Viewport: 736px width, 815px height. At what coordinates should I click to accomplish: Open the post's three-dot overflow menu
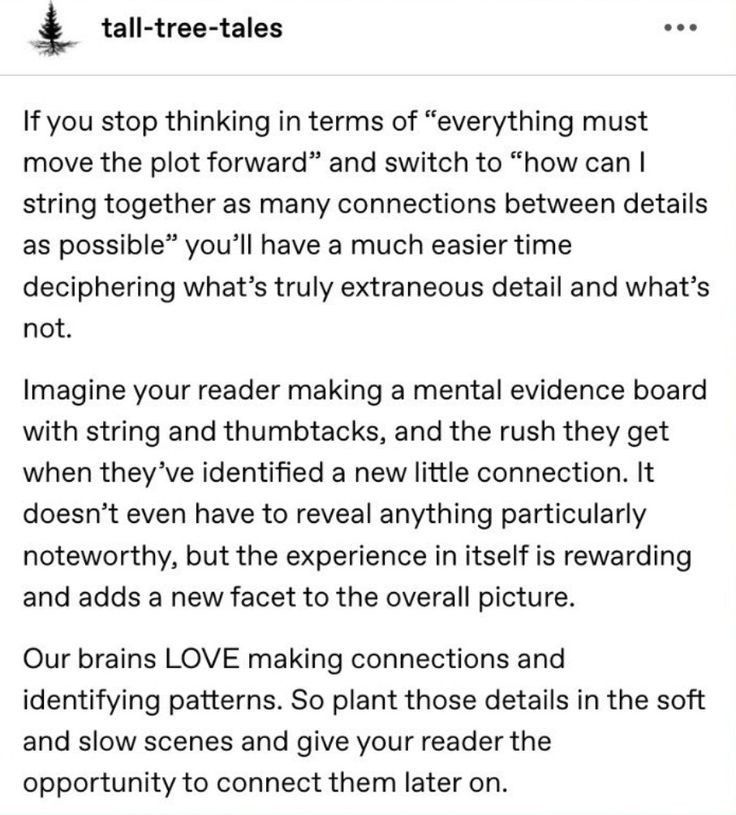pyautogui.click(x=679, y=29)
